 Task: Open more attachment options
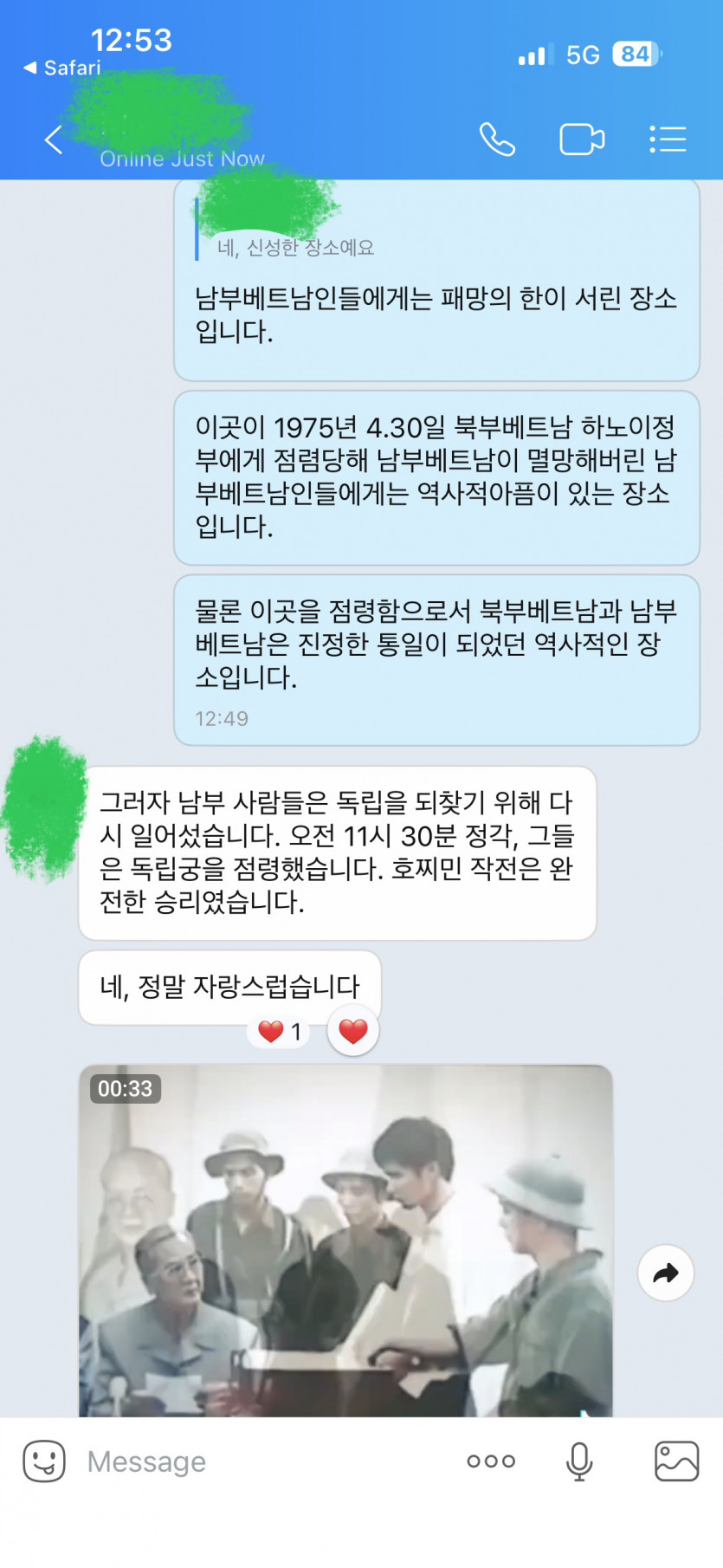(491, 1461)
